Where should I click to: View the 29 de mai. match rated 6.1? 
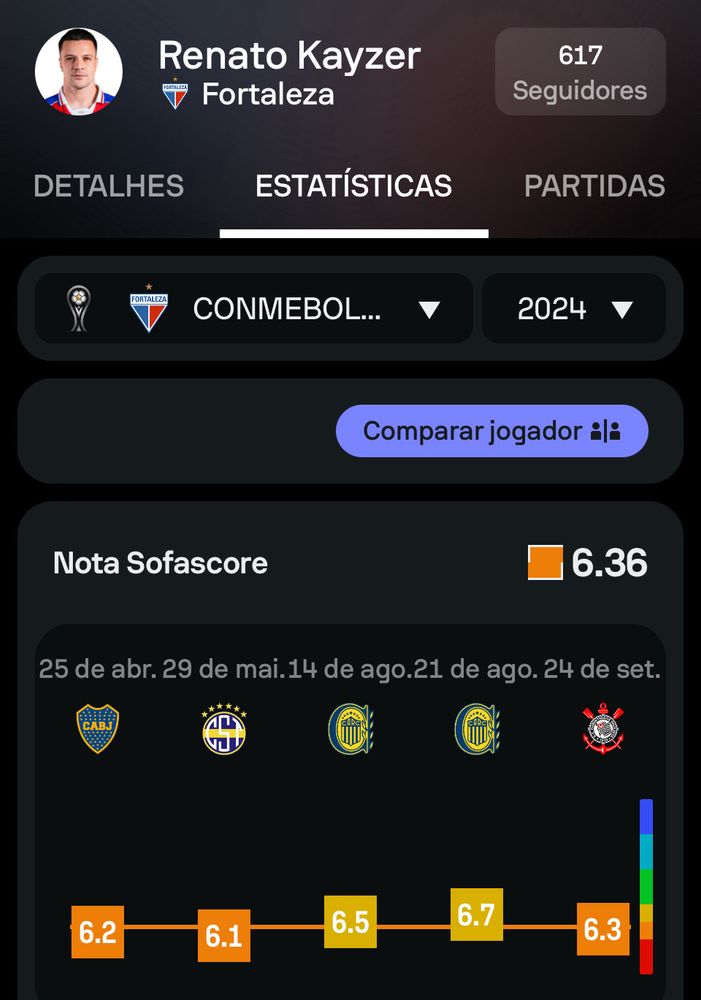tap(224, 936)
